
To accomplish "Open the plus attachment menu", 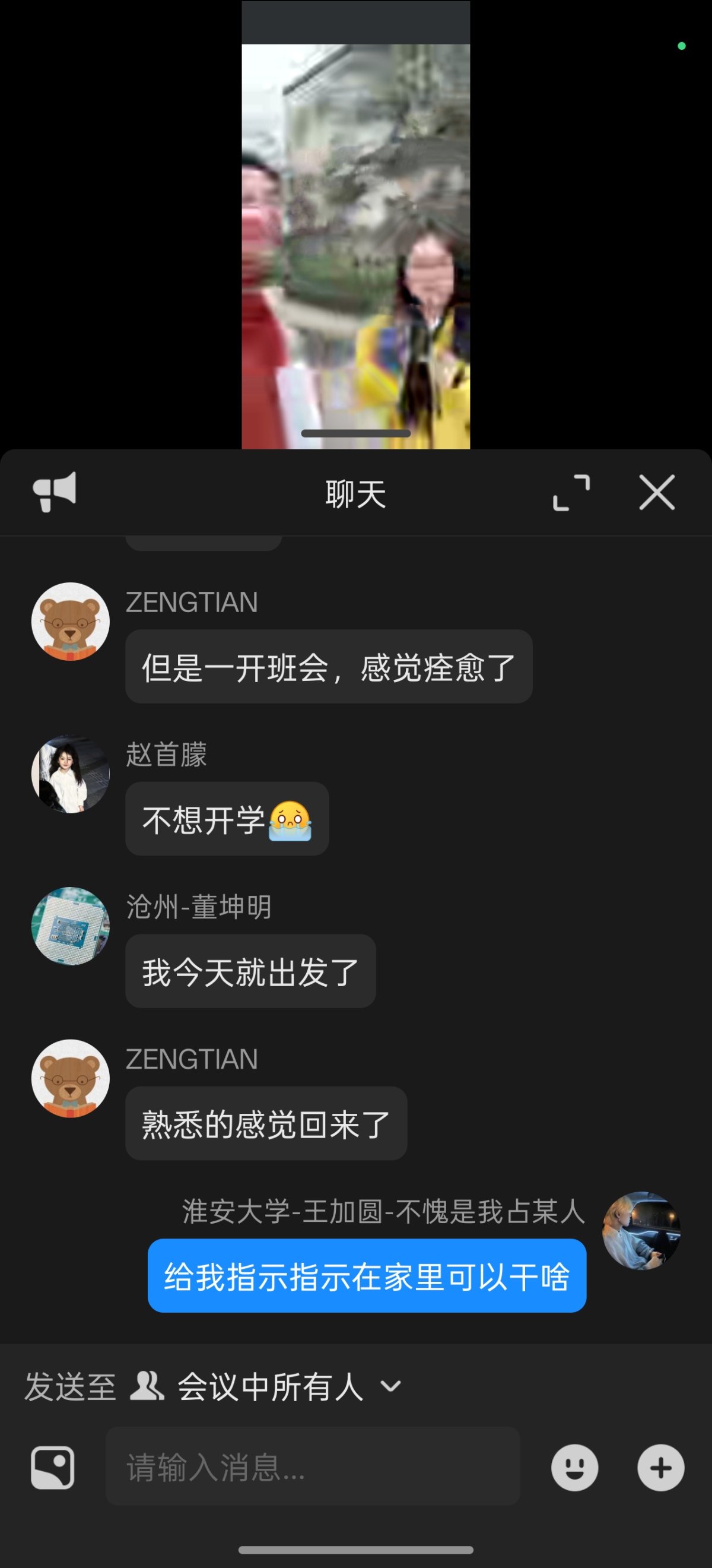I will 660,1468.
